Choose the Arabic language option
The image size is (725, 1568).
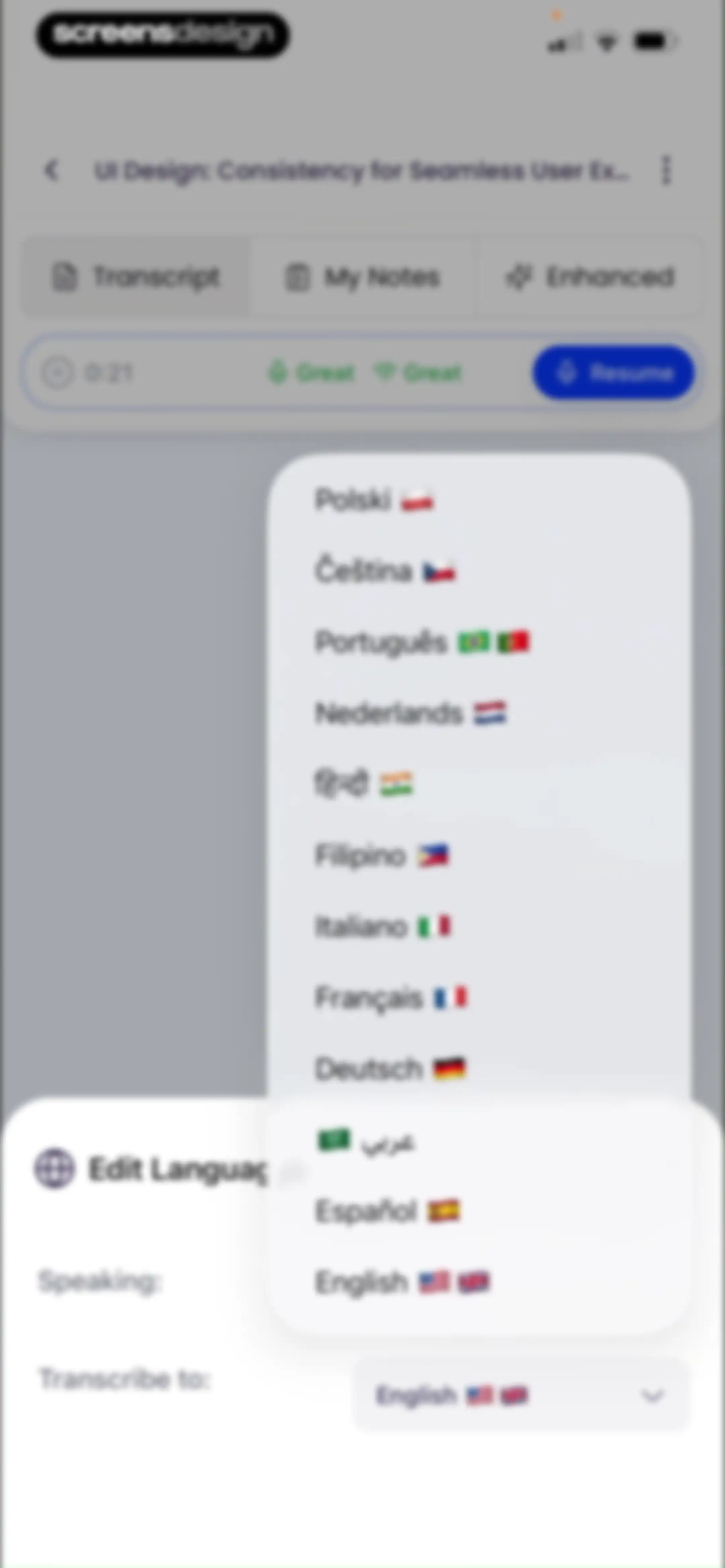(x=478, y=1141)
